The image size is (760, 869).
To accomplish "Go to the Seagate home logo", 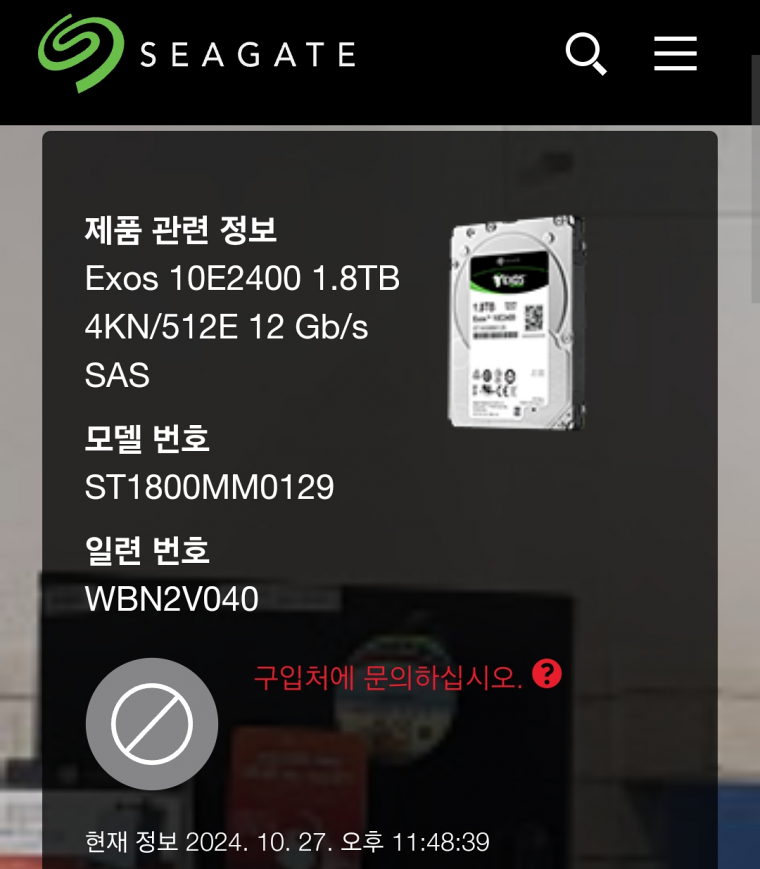I will point(196,53).
